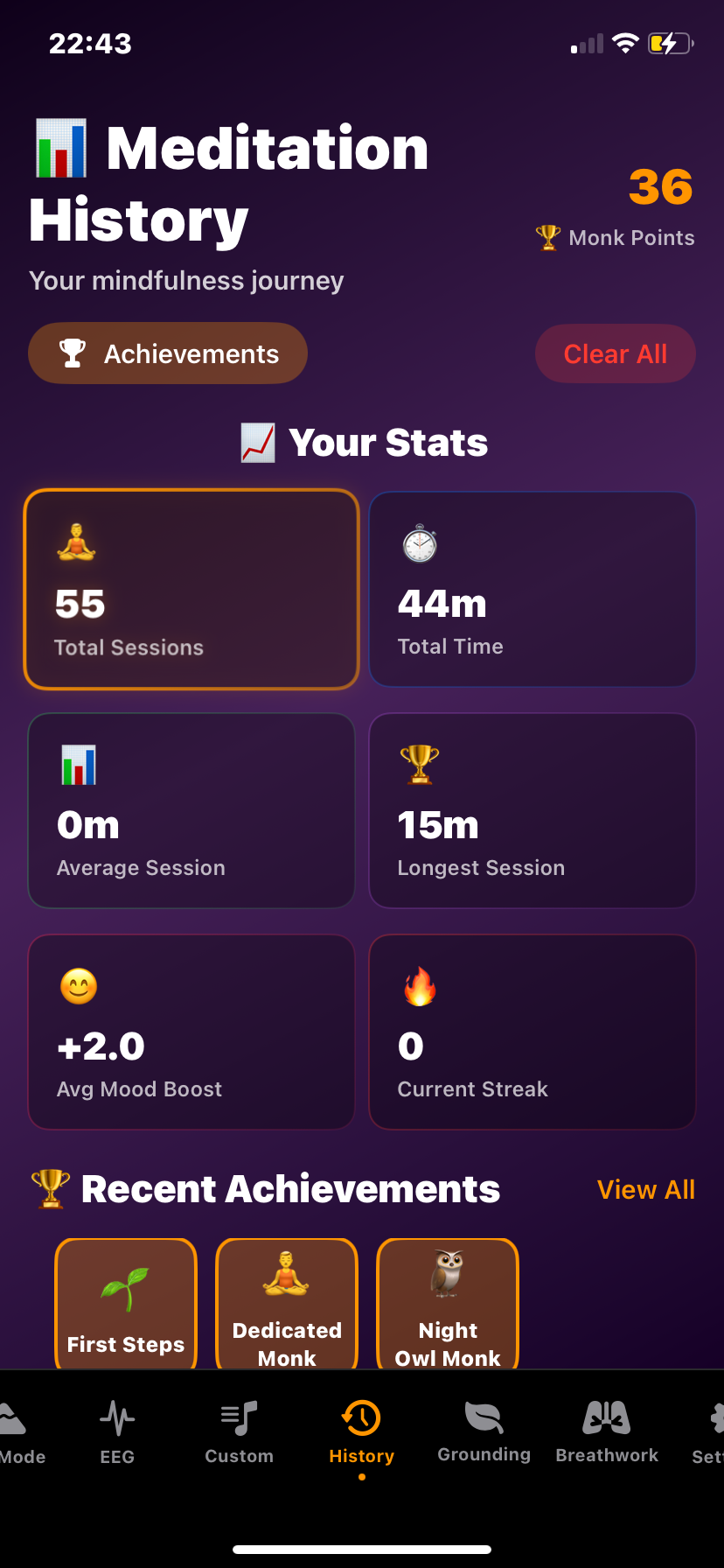Screen dimensions: 724x1568
Task: Open the Night Owl Monk achievement
Action: (448, 1304)
